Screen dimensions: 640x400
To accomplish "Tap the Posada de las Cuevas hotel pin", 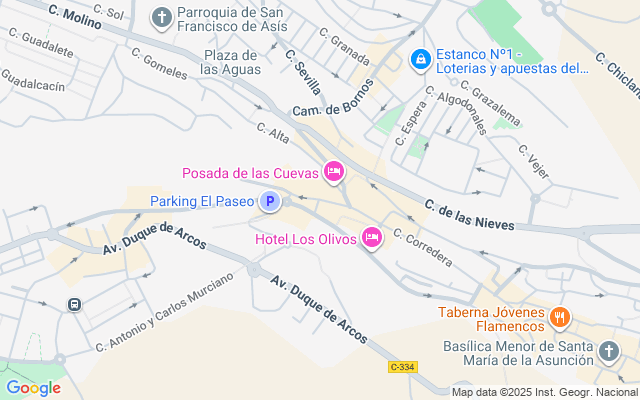I will coord(334,173).
